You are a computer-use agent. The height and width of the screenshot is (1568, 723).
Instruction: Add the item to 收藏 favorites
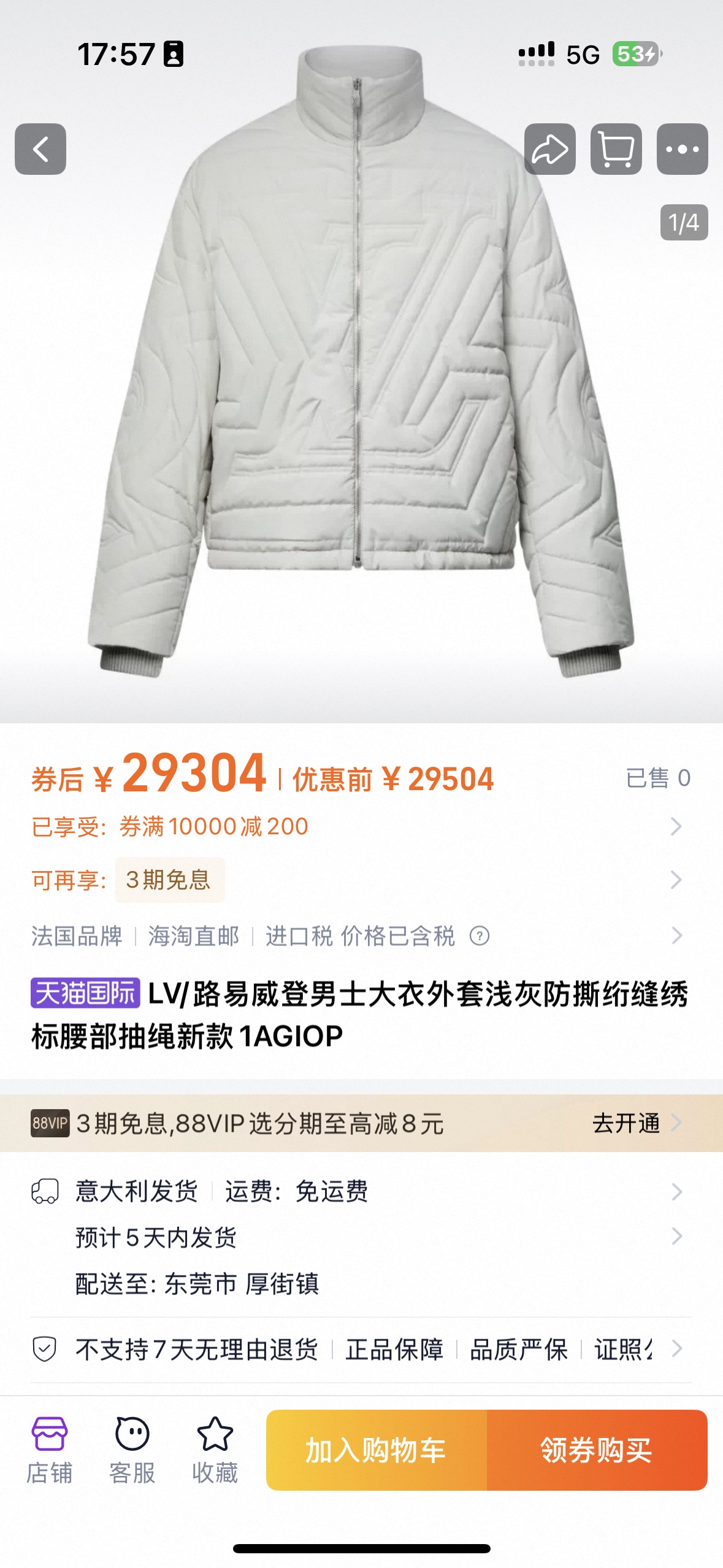coord(215,1449)
